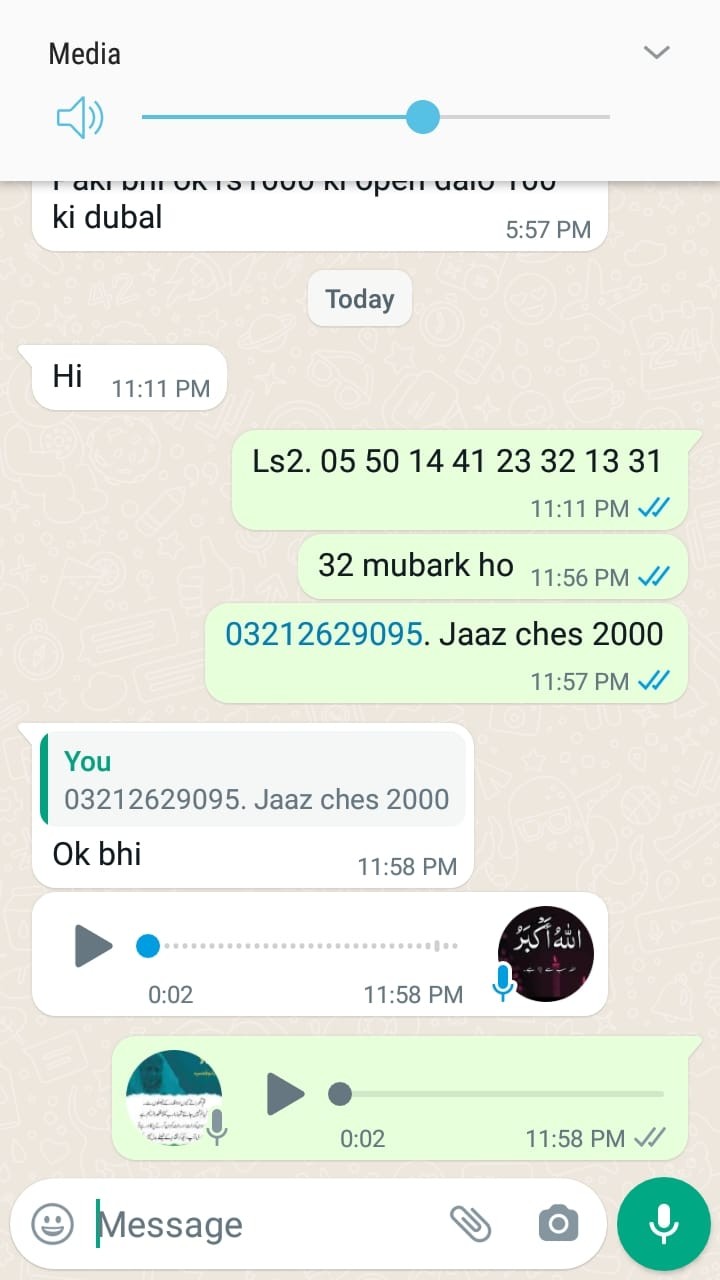Expand the Media volume panel chevron
720x1280 pixels.
656,53
